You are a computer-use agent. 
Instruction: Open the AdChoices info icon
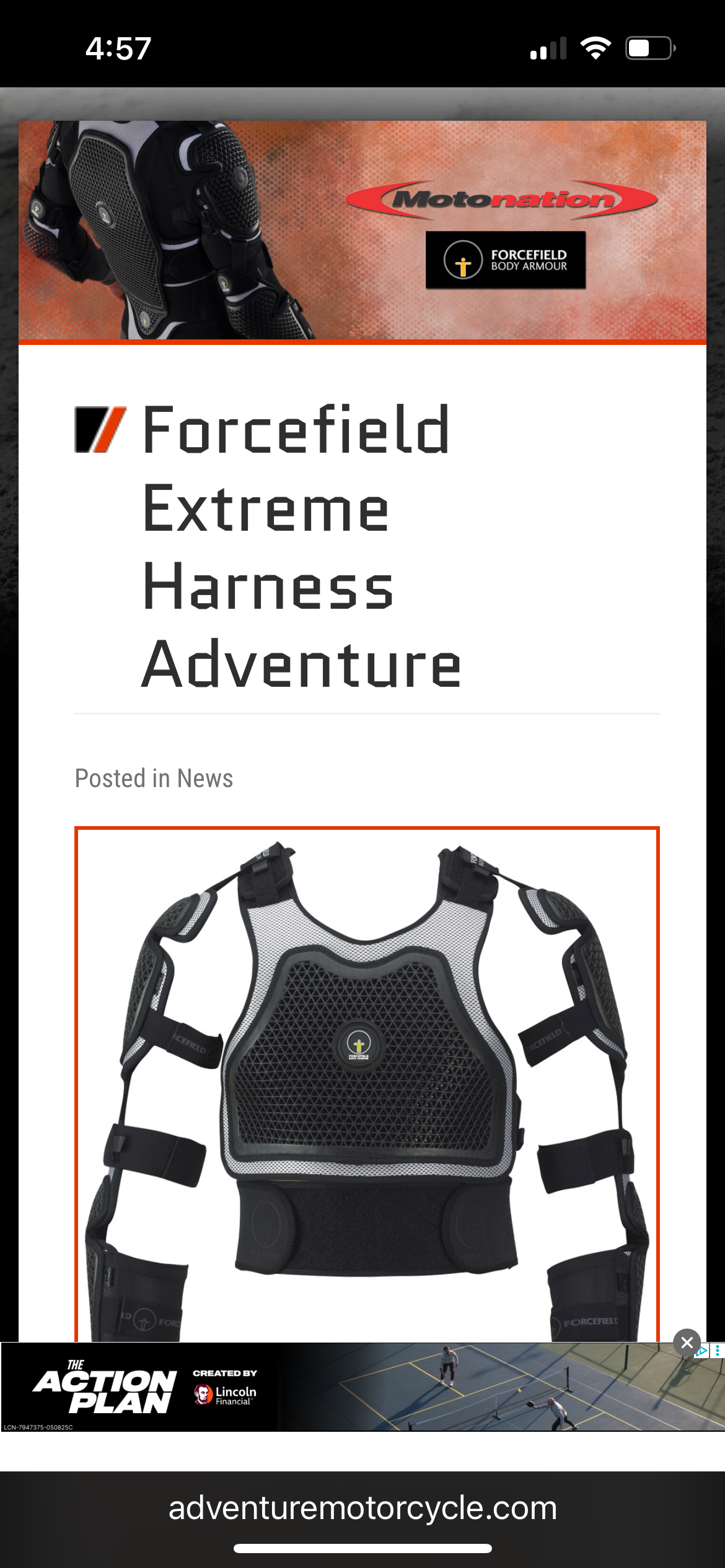(x=702, y=1351)
